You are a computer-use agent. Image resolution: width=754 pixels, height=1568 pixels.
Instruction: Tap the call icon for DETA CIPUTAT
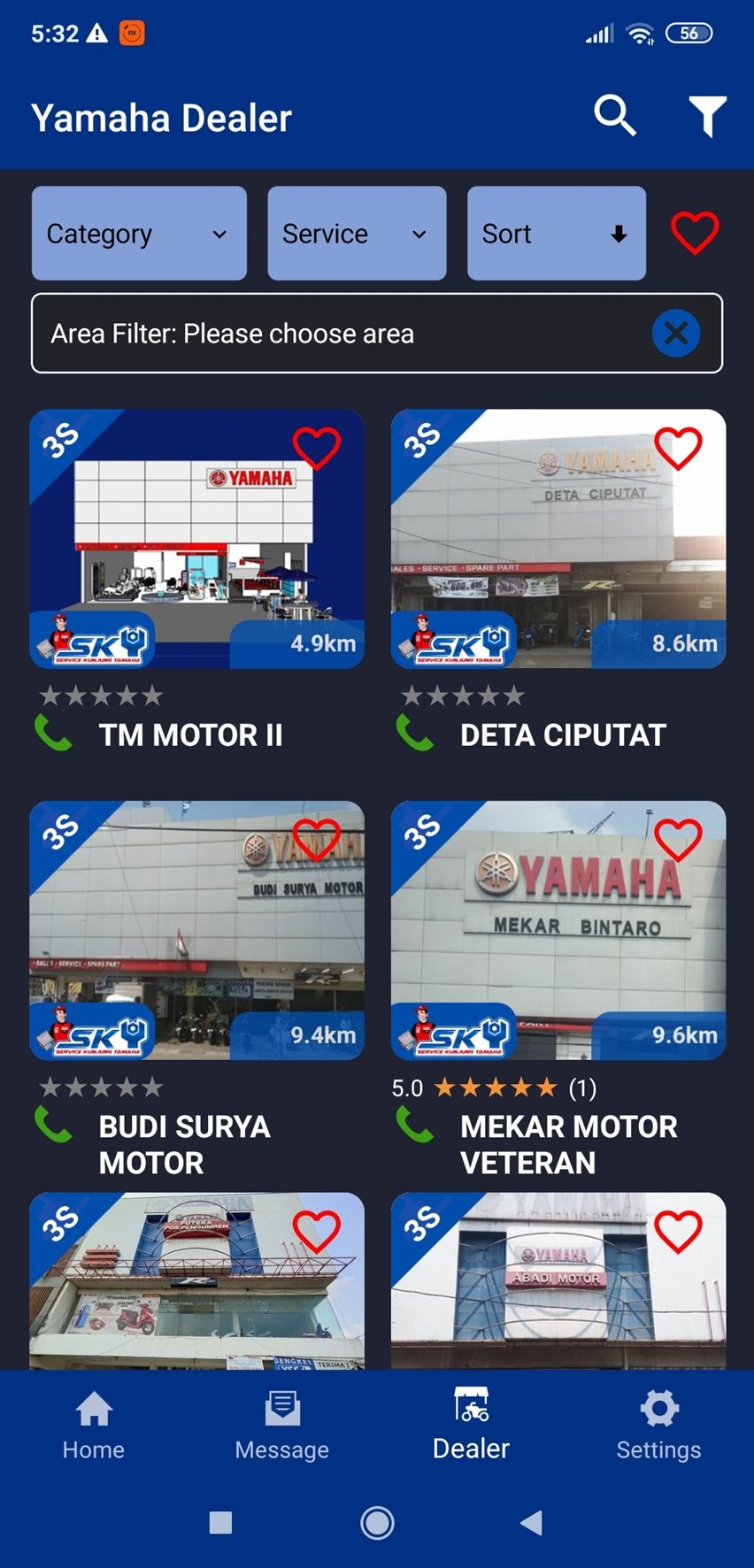[x=416, y=734]
